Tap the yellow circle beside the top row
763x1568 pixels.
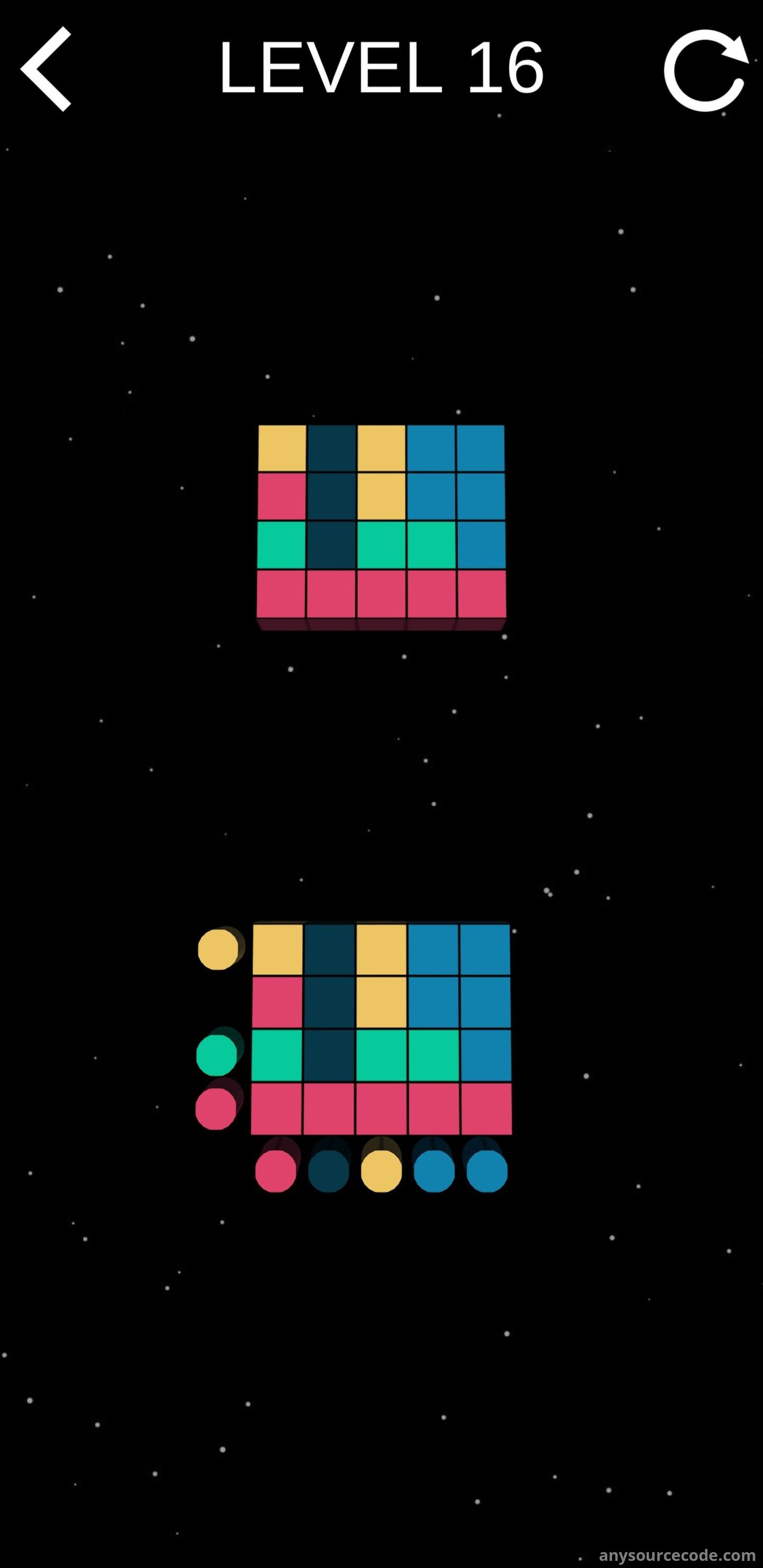(x=218, y=949)
